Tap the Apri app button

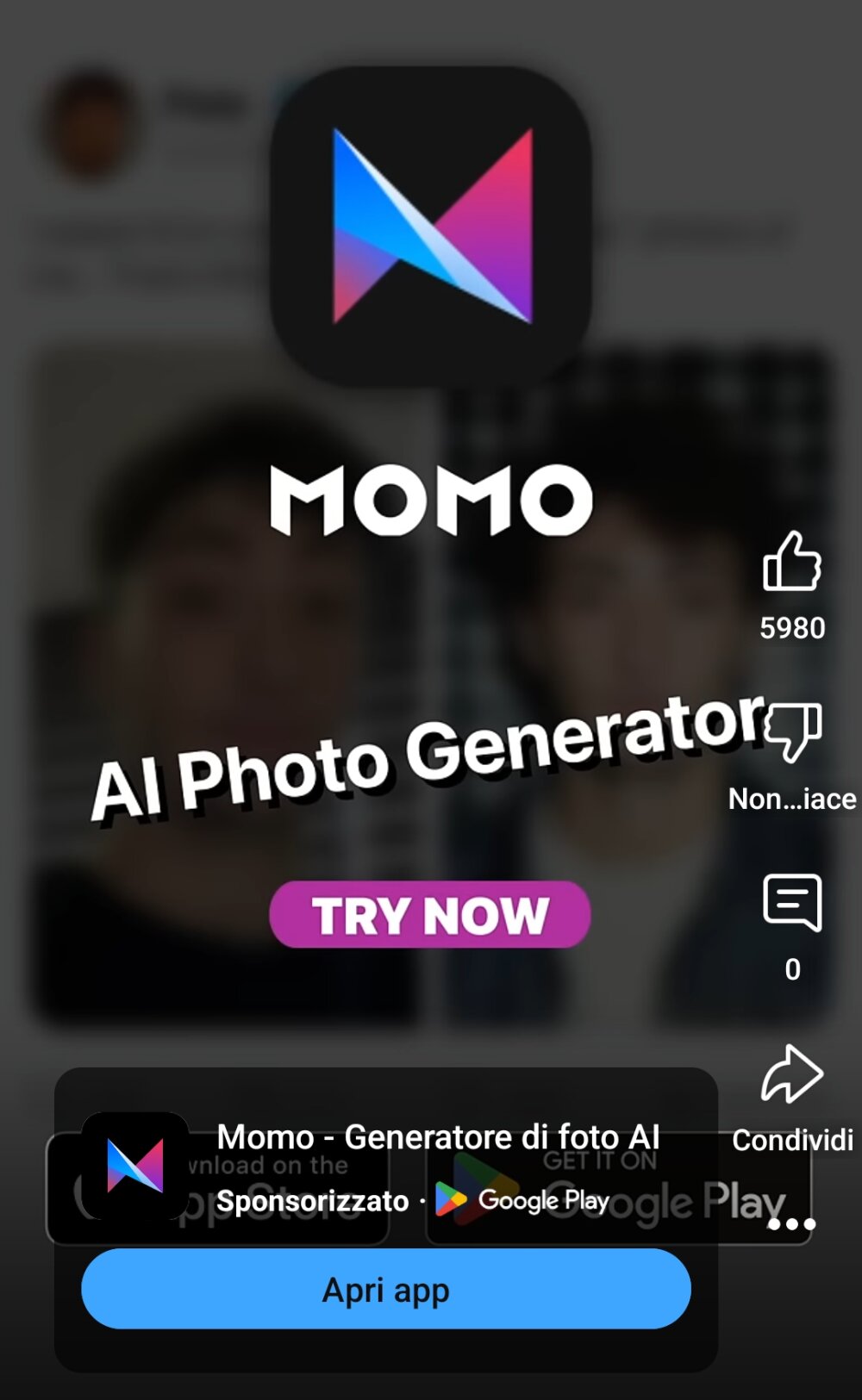(386, 1290)
